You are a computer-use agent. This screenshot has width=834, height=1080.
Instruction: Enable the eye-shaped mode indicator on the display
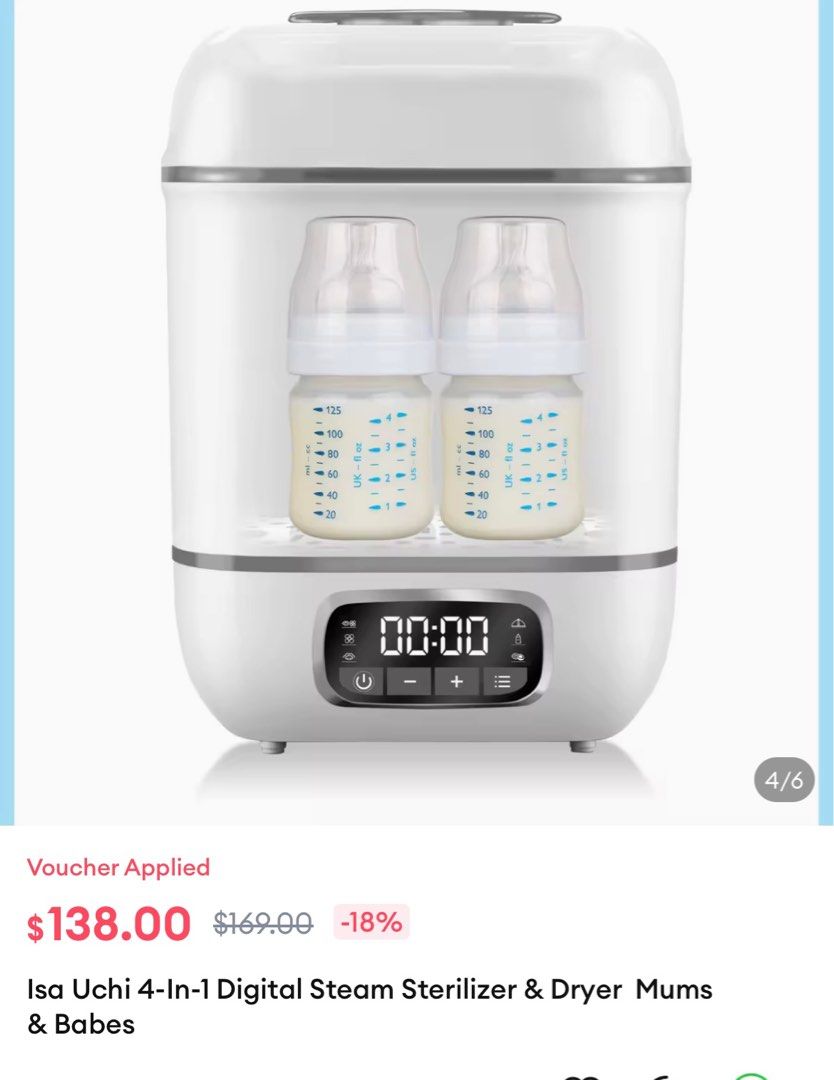348,655
